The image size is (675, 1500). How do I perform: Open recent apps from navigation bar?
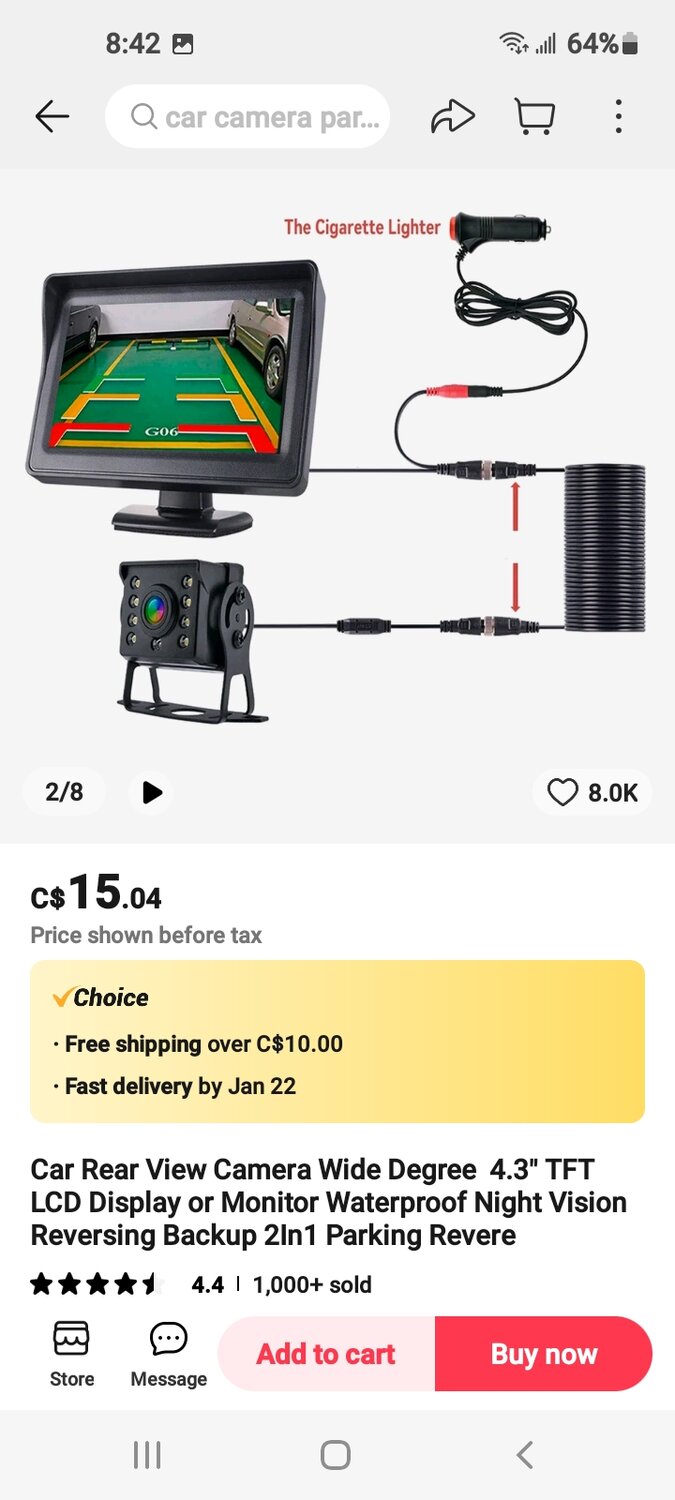147,1455
